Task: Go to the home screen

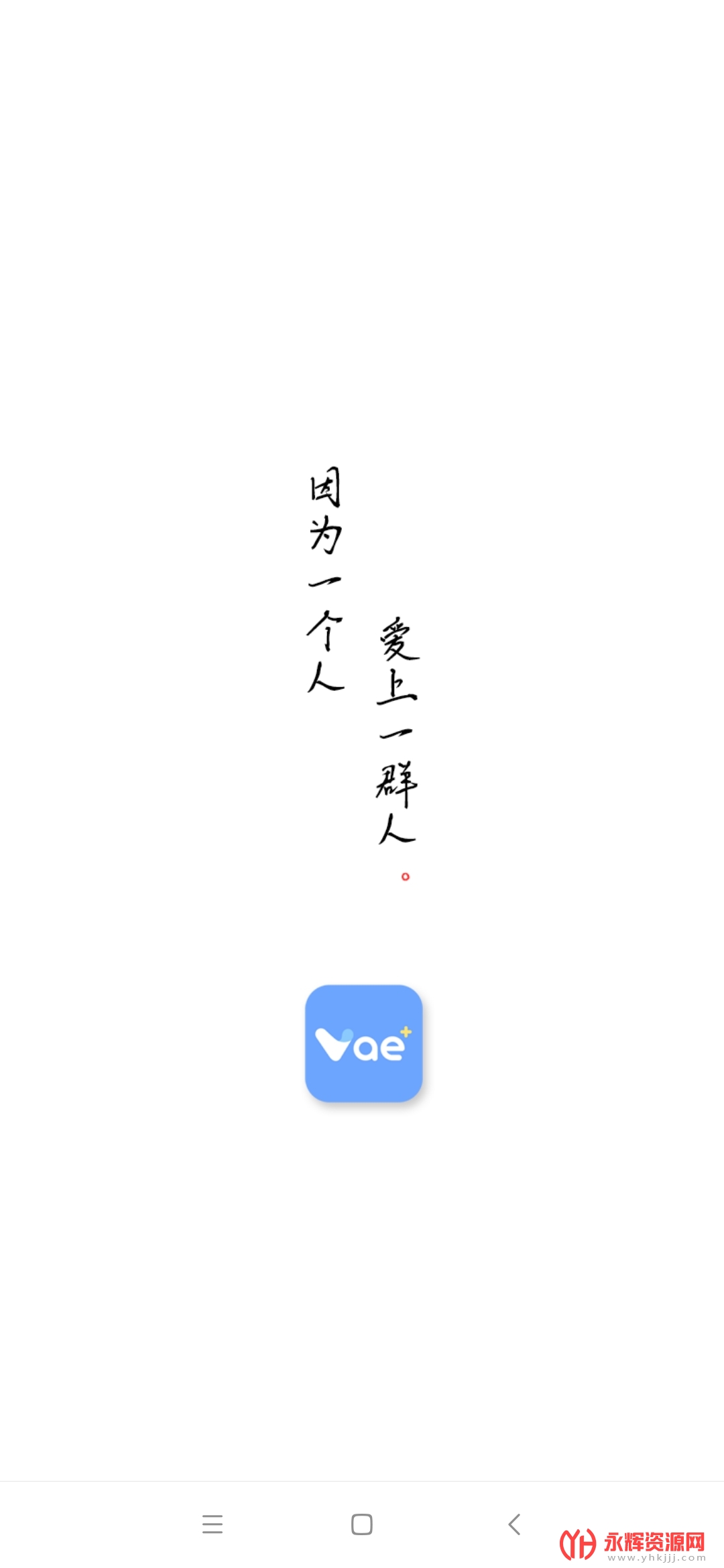Action: point(362,1524)
